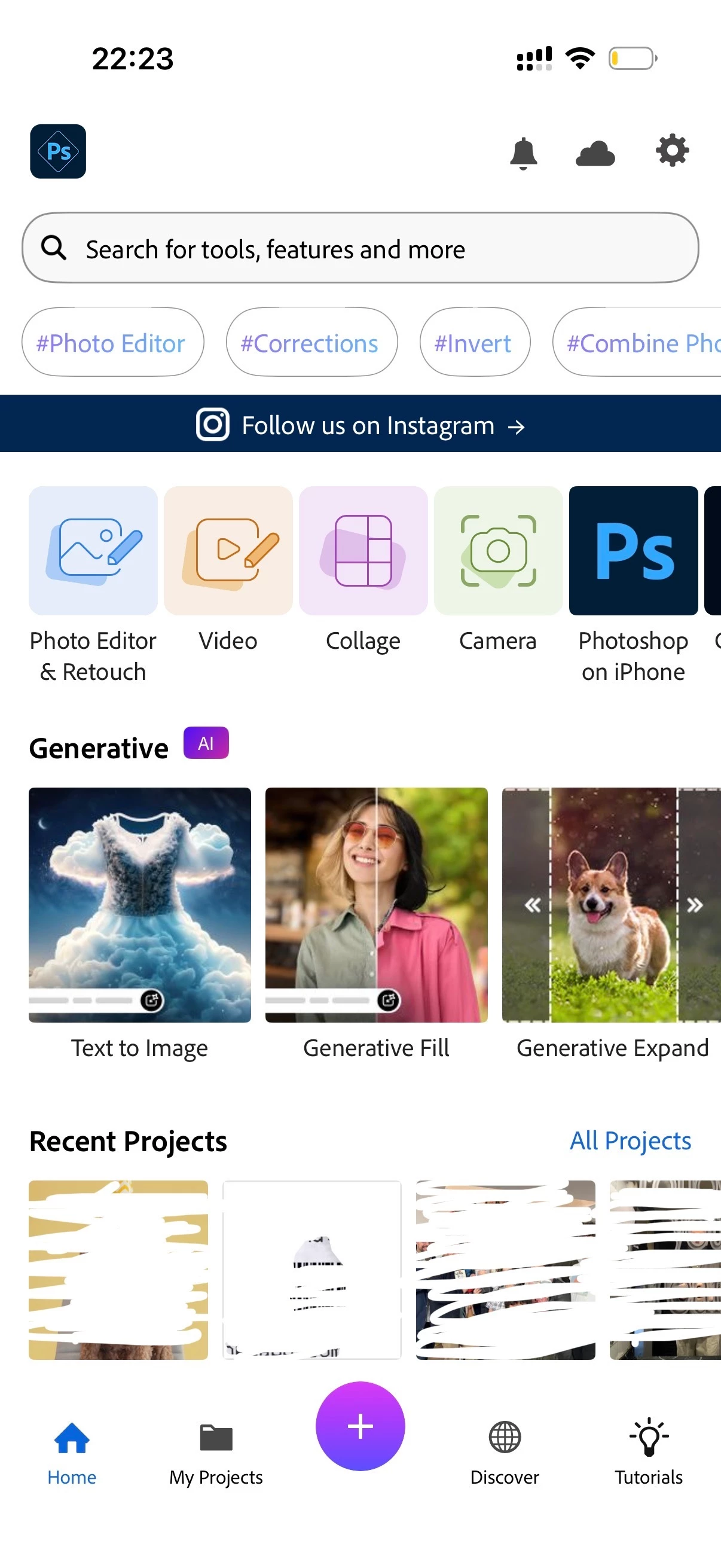Open the Collage tool
This screenshot has height=1568, width=721.
click(363, 551)
